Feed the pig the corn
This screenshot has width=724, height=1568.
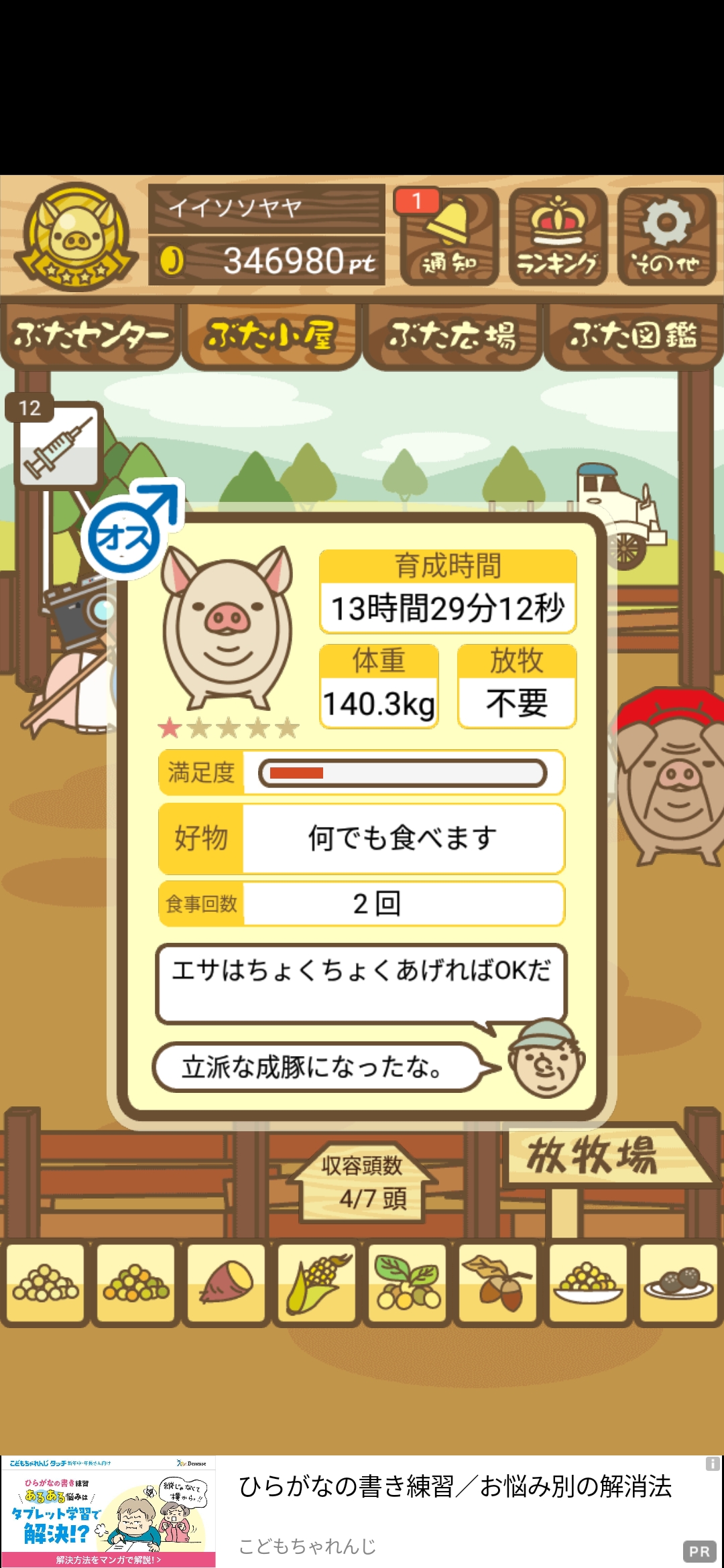point(316,1283)
